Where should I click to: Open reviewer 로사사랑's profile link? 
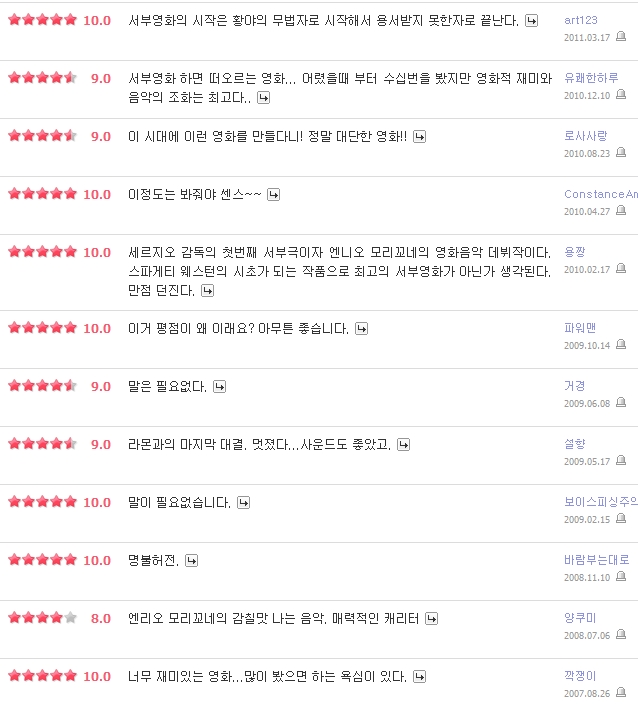coord(586,136)
